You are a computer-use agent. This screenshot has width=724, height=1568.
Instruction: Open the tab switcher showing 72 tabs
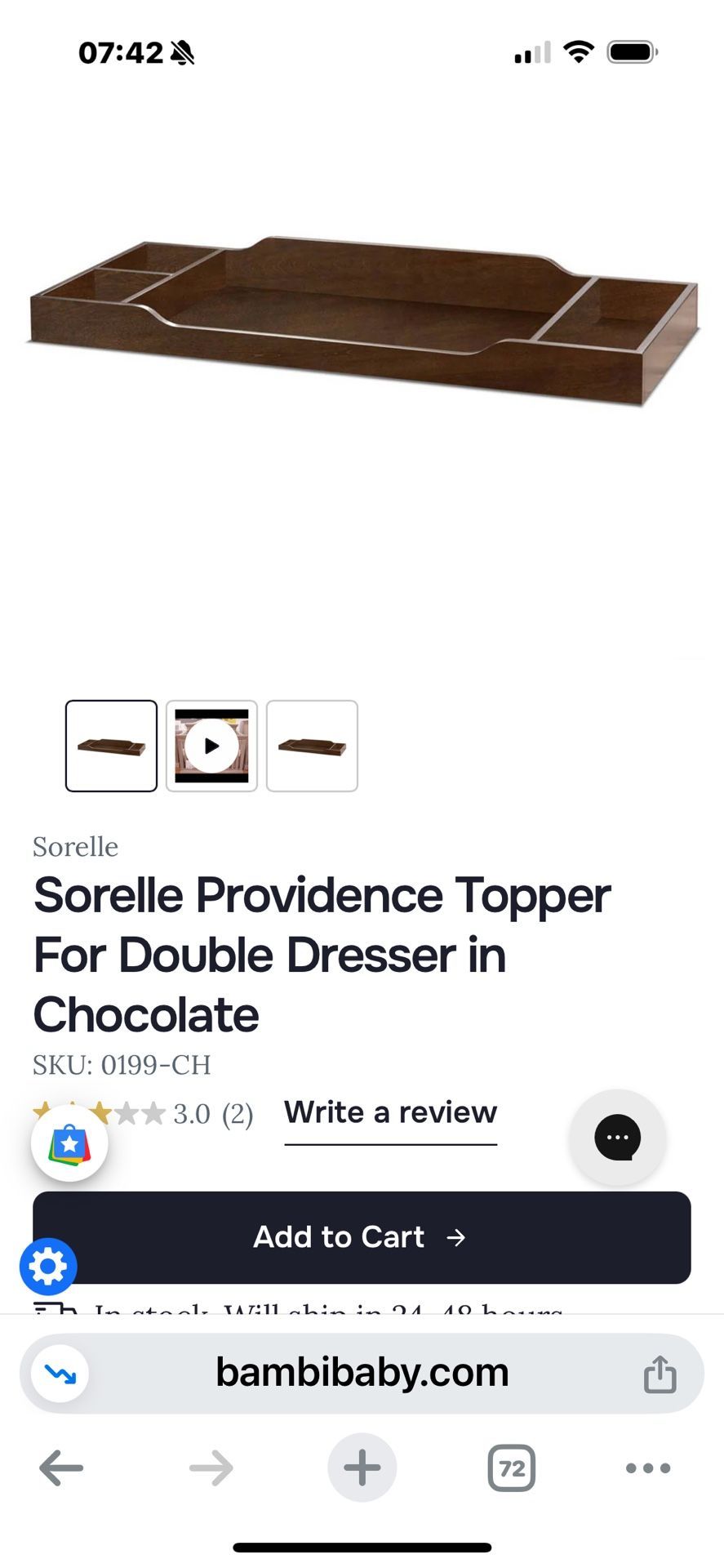pyautogui.click(x=511, y=1468)
